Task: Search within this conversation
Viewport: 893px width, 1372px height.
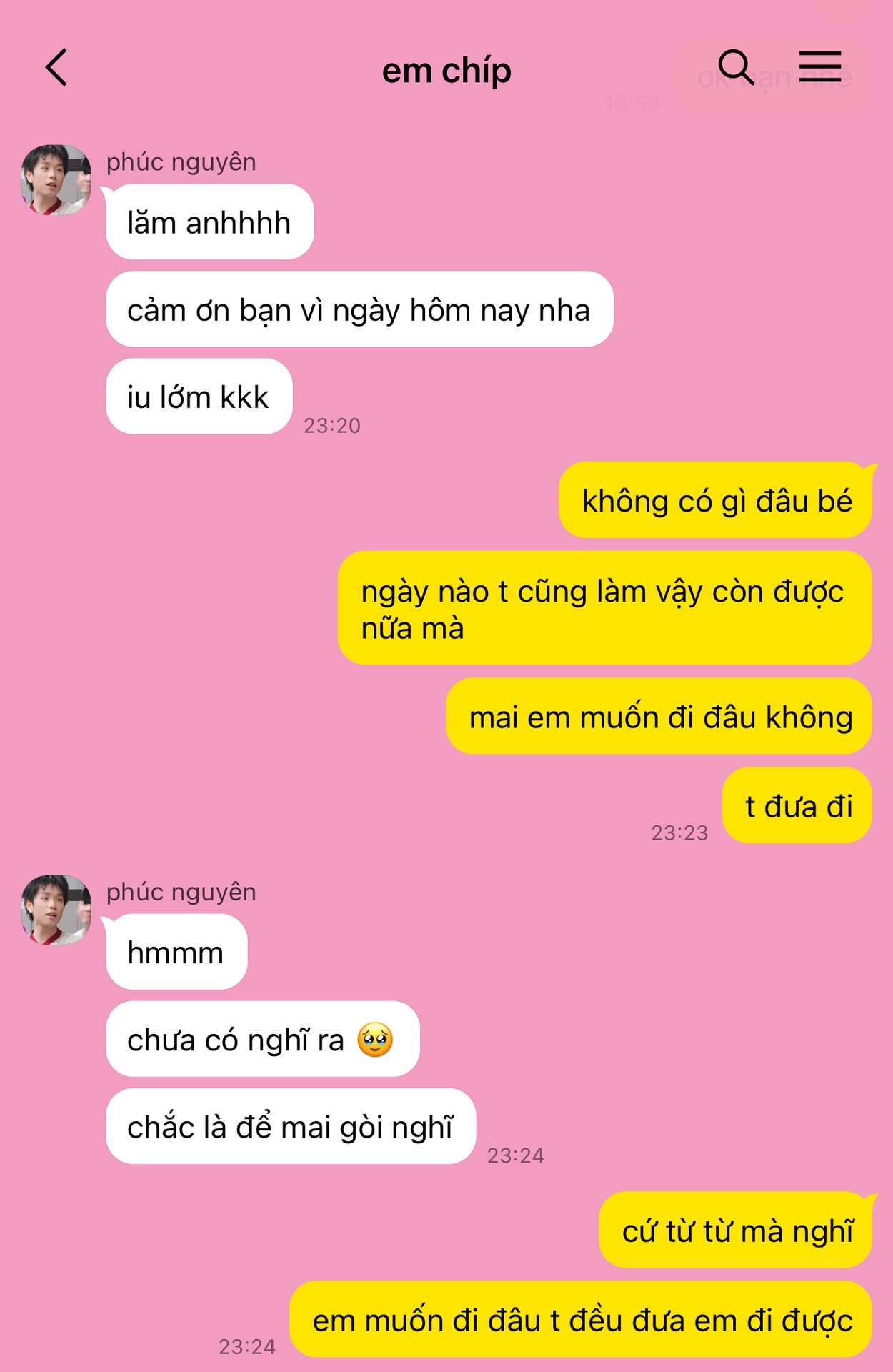Action: click(735, 67)
